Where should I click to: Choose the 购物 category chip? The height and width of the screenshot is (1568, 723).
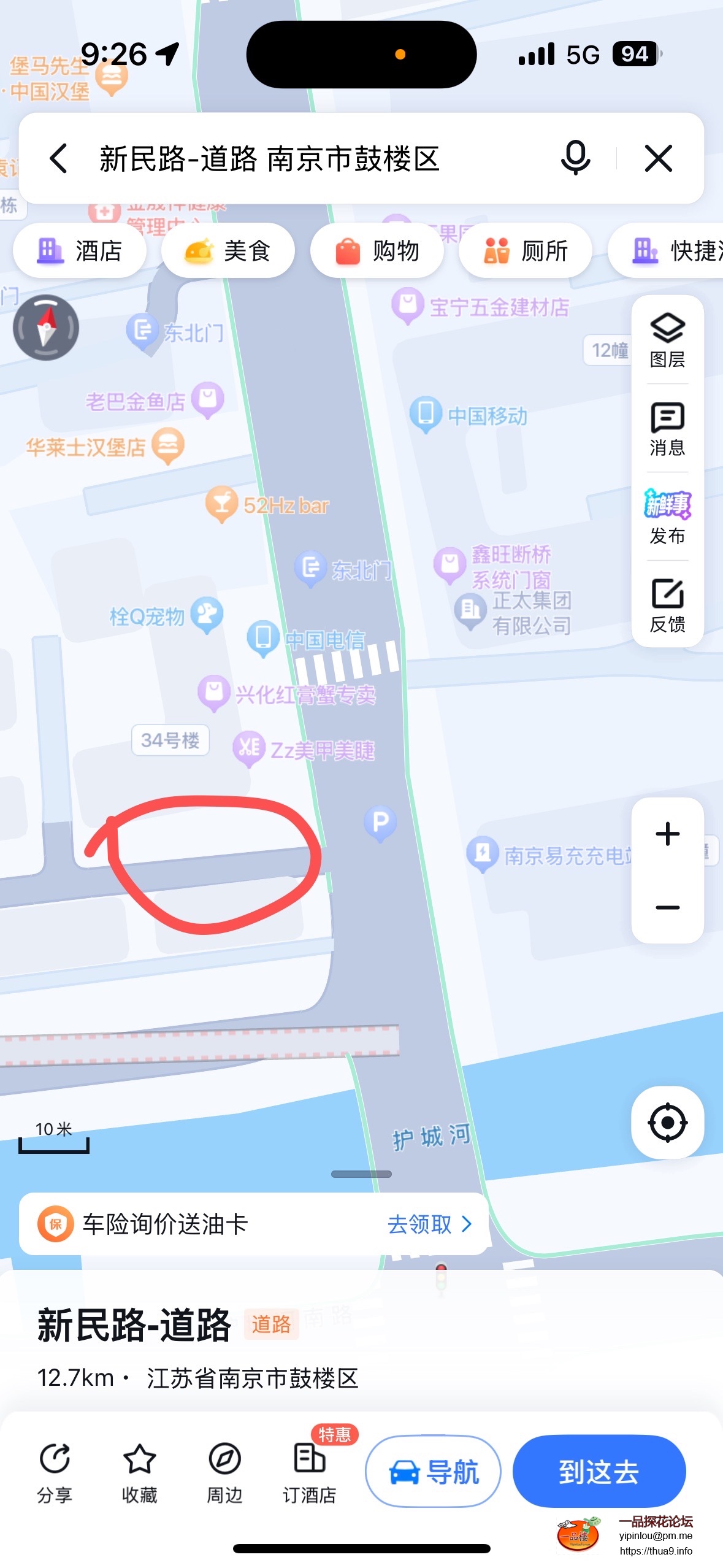click(x=377, y=251)
